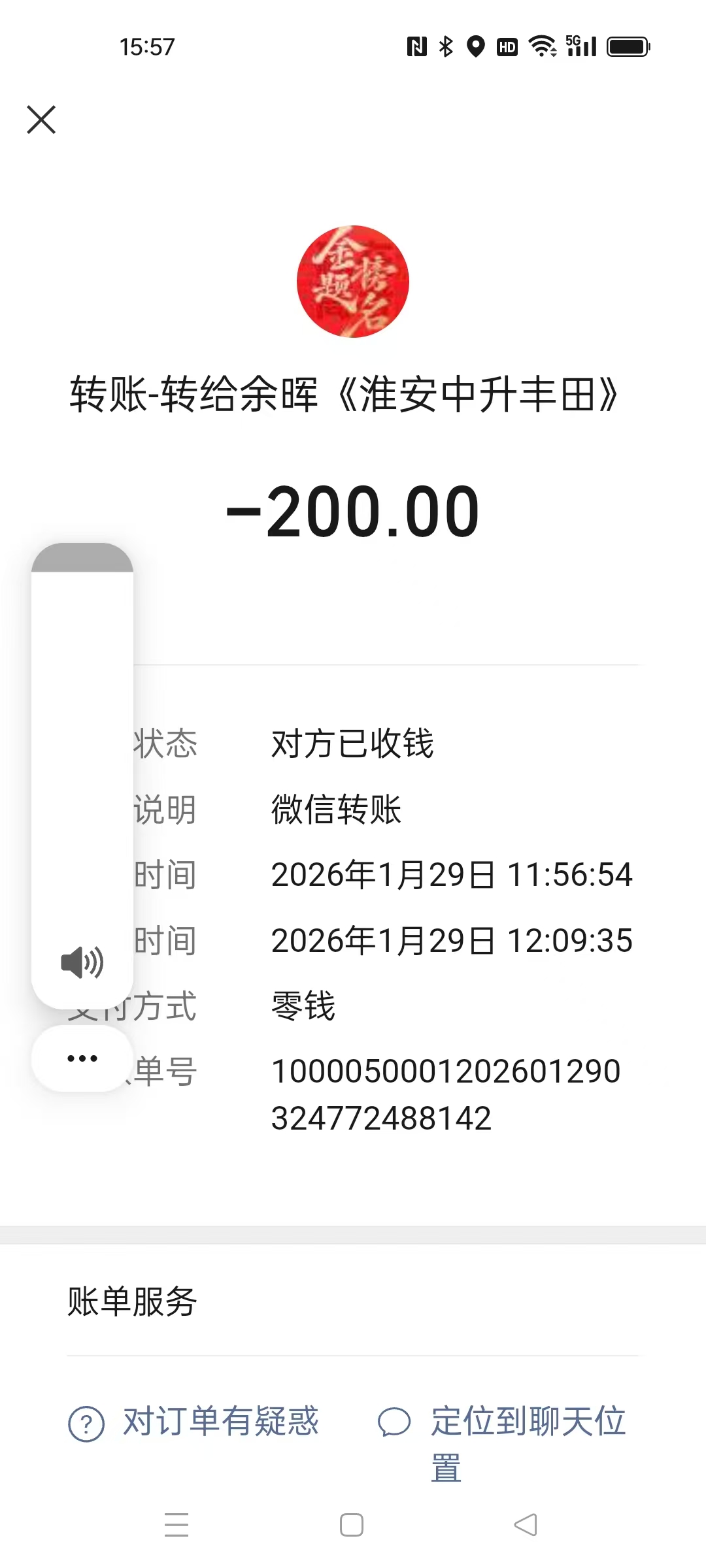Screen dimensions: 706x1568
Task: Go back using the system back button
Action: coord(526,1525)
